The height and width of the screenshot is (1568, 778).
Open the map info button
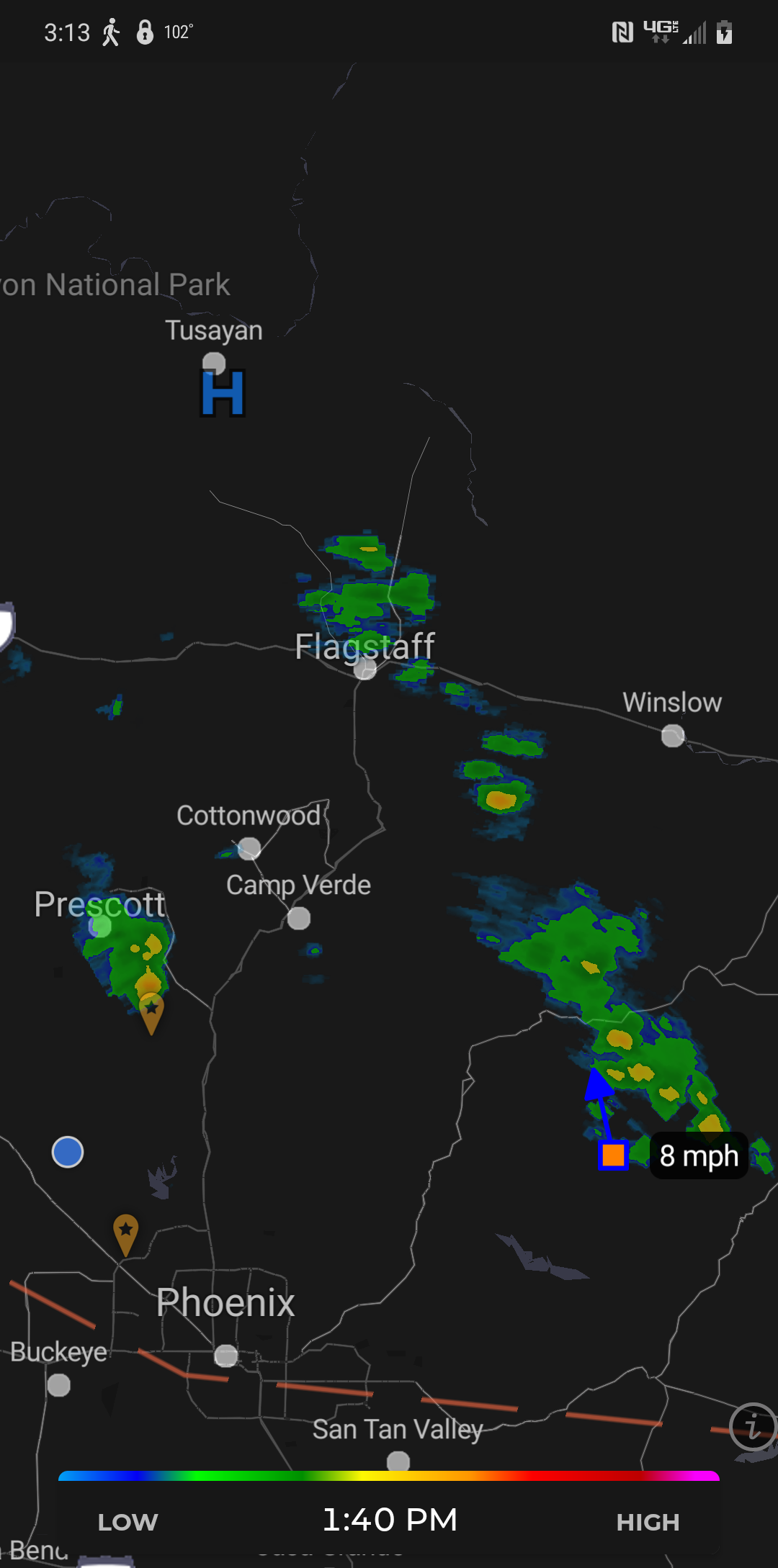pyautogui.click(x=753, y=1426)
